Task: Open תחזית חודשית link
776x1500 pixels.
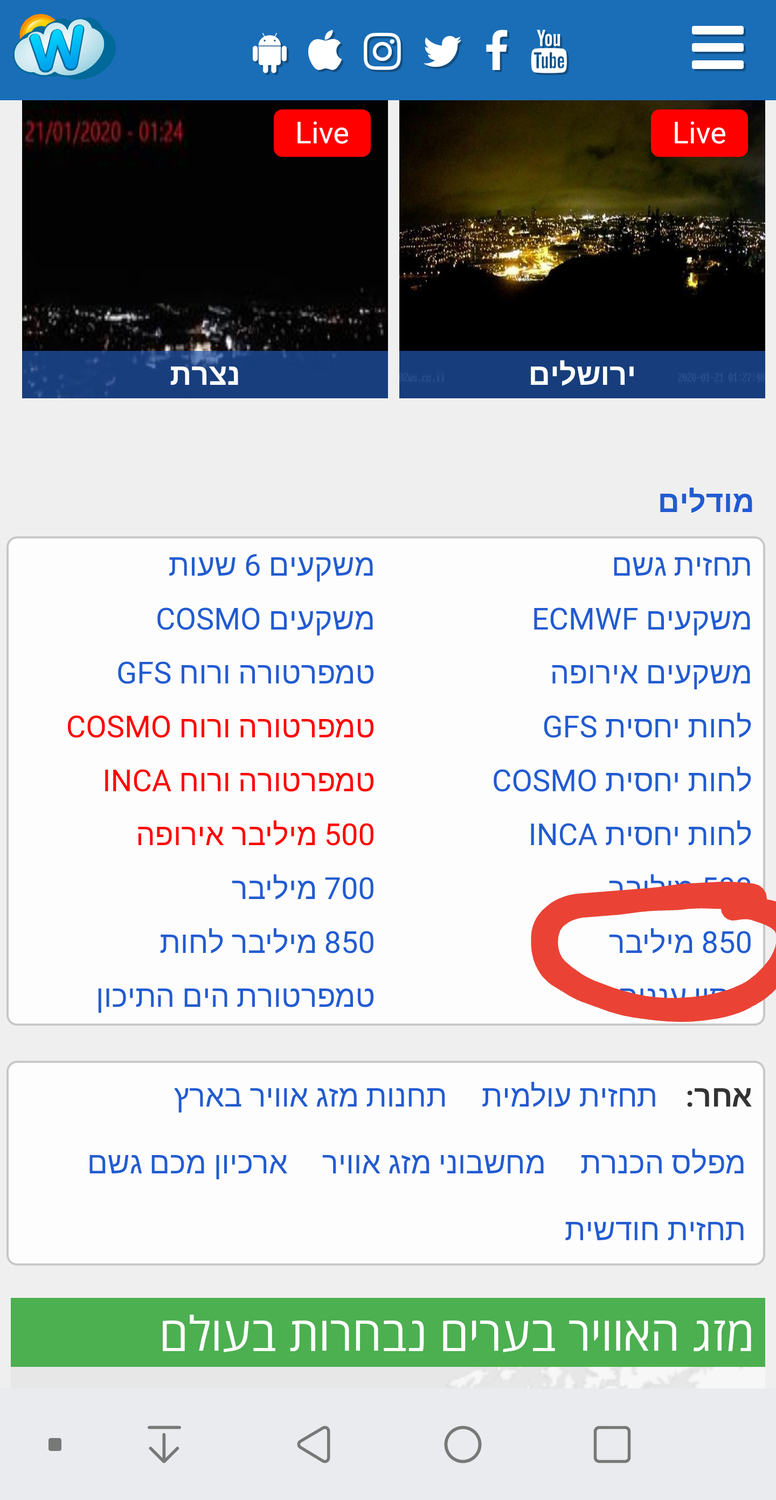Action: [654, 1230]
